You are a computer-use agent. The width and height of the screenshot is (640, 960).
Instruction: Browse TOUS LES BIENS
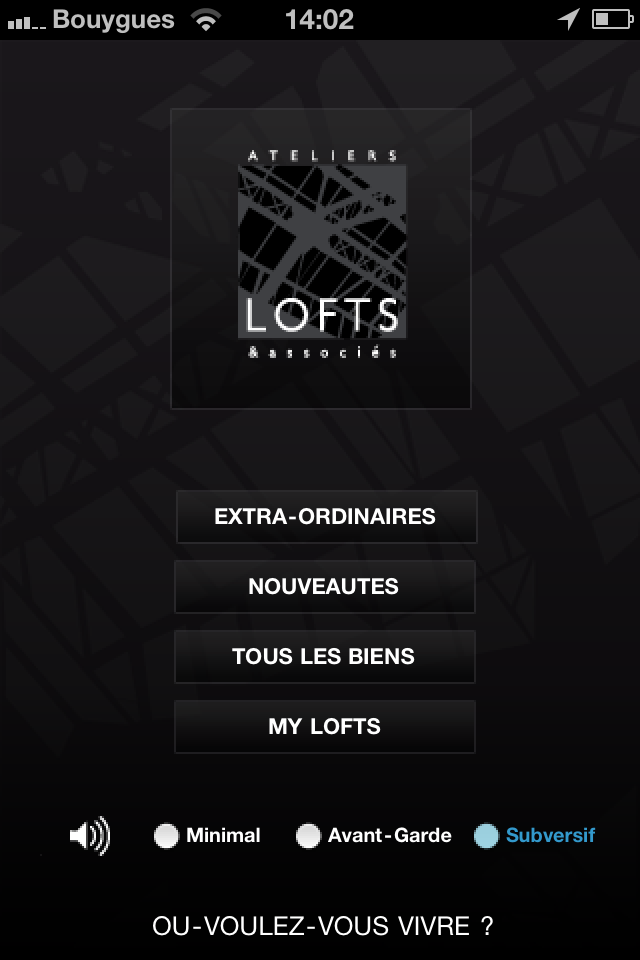click(x=324, y=657)
